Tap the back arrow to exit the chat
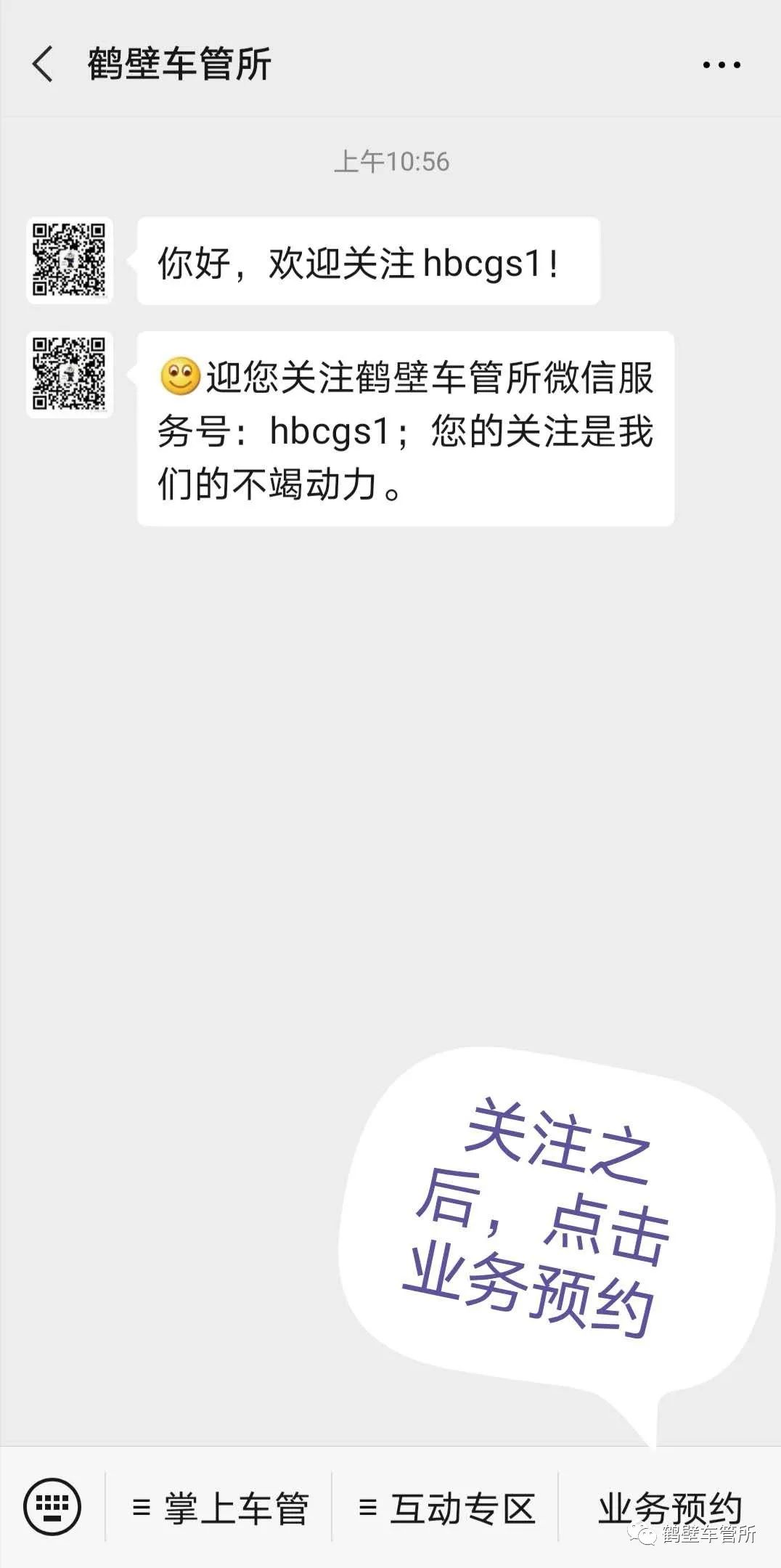Image resolution: width=781 pixels, height=1568 pixels. click(x=41, y=65)
